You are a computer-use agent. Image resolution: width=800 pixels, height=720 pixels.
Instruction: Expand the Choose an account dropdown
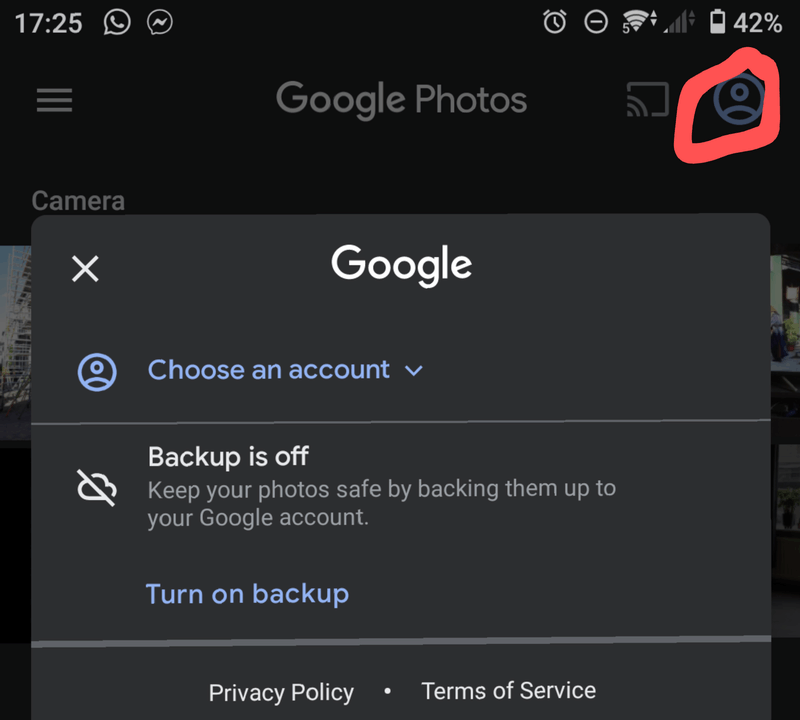tap(285, 370)
